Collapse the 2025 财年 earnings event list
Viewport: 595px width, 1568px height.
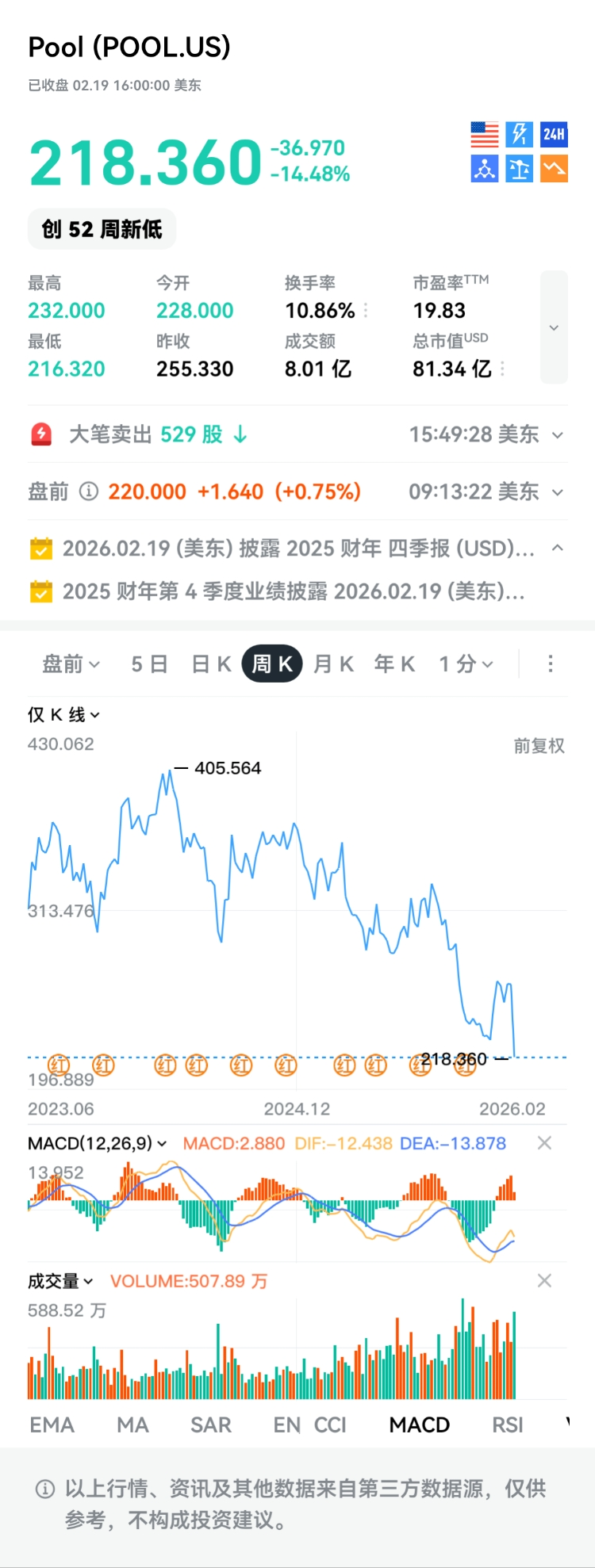(558, 548)
